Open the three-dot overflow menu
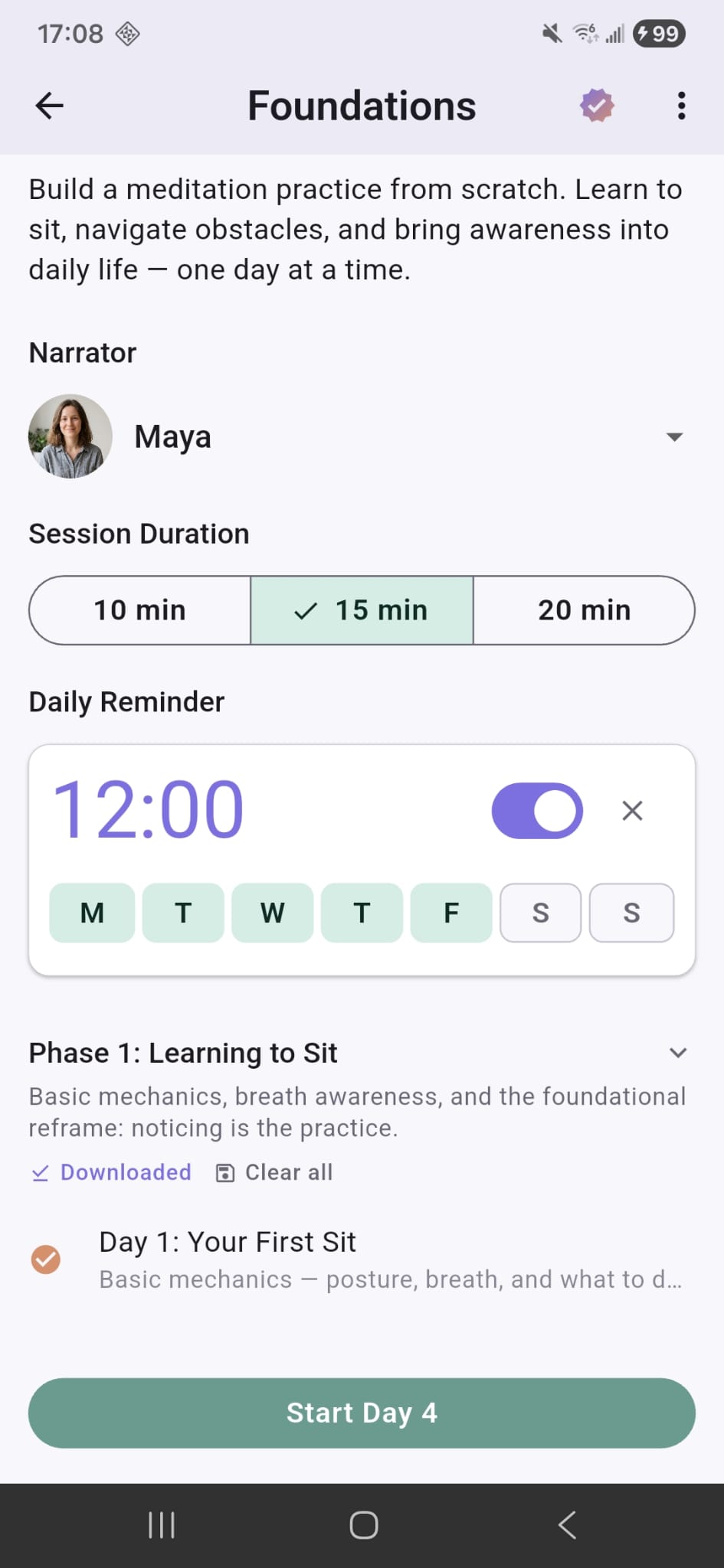This screenshot has width=724, height=1568. point(680,106)
